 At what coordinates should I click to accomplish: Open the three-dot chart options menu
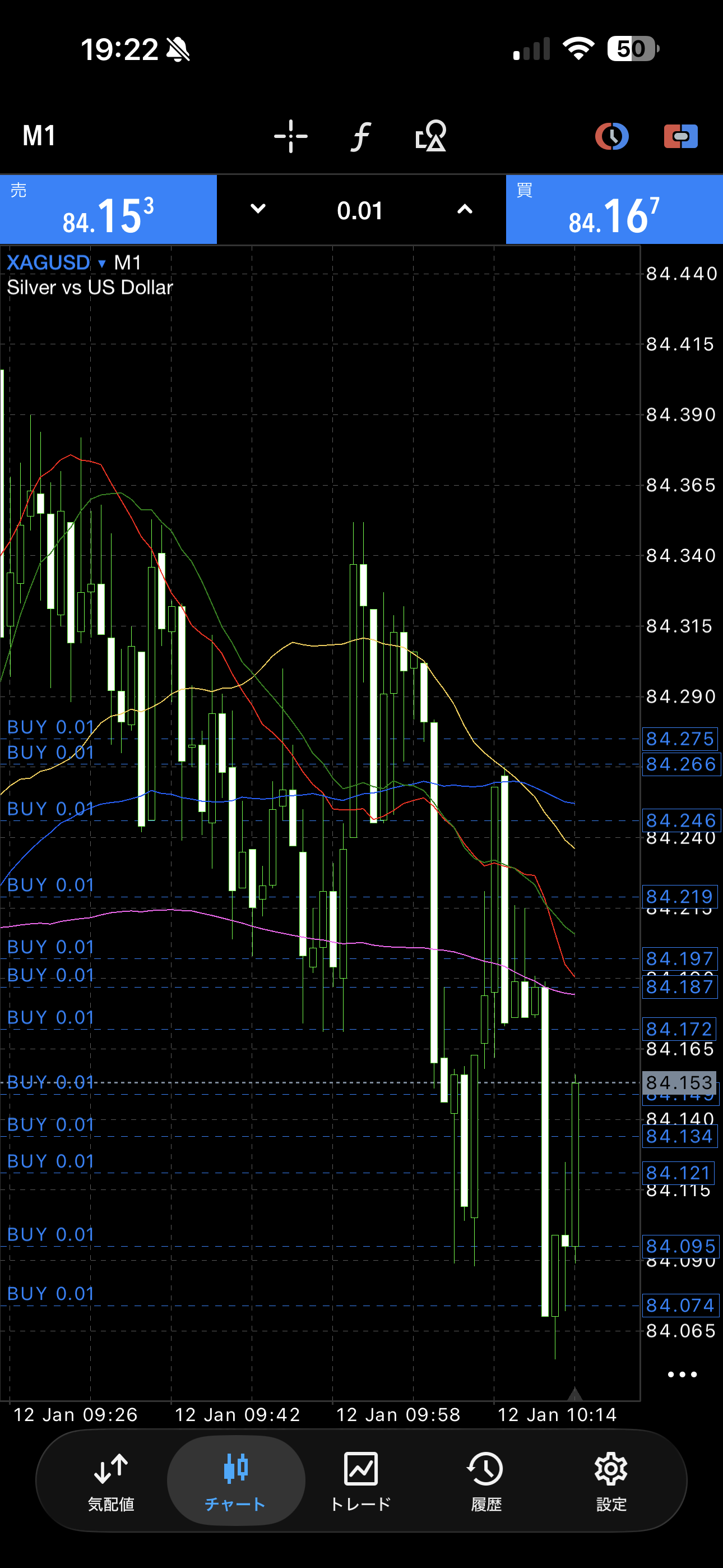pos(682,1375)
